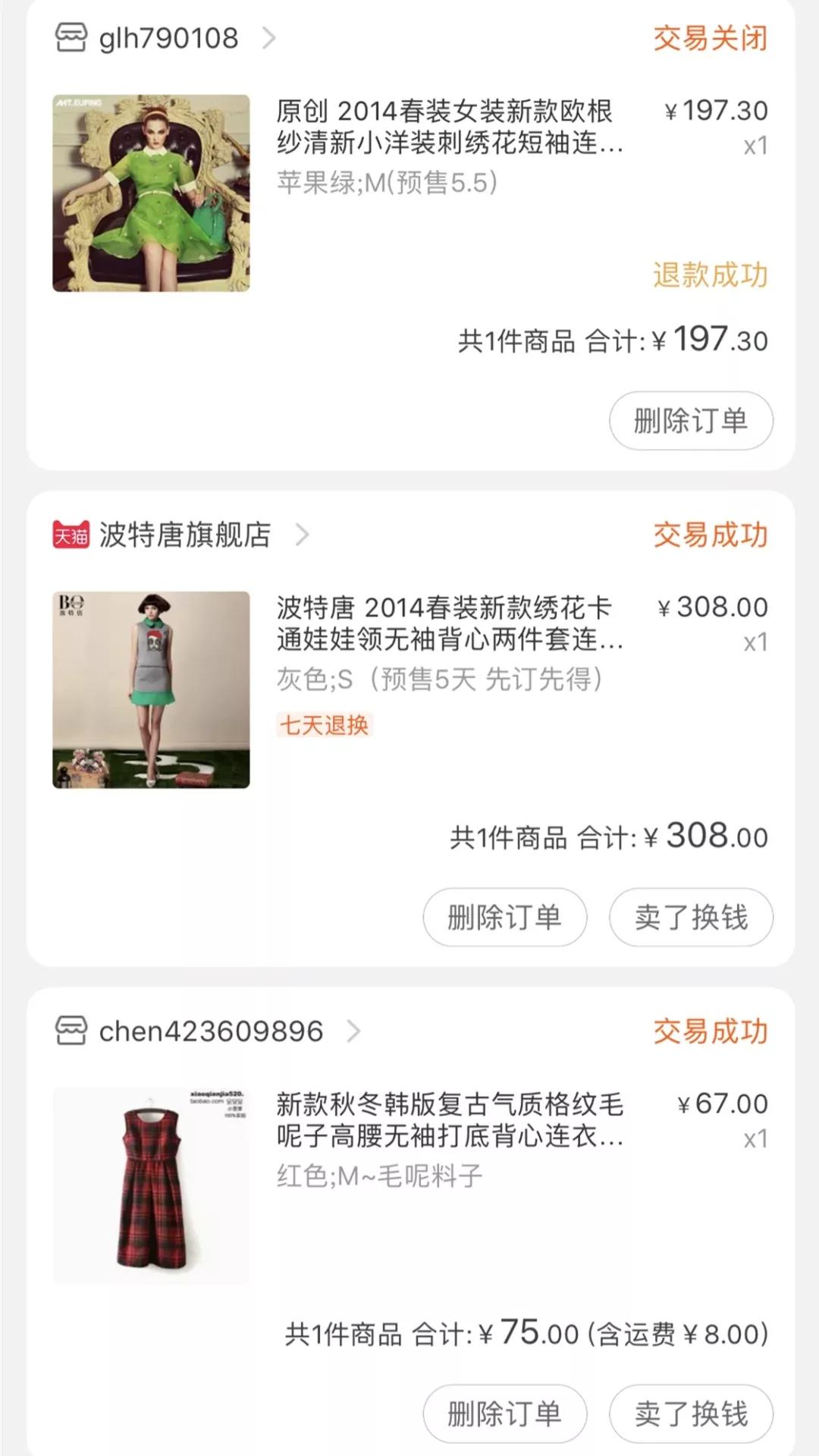Select the 灰色;S variant text
Image resolution: width=819 pixels, height=1456 pixels.
coord(440,681)
